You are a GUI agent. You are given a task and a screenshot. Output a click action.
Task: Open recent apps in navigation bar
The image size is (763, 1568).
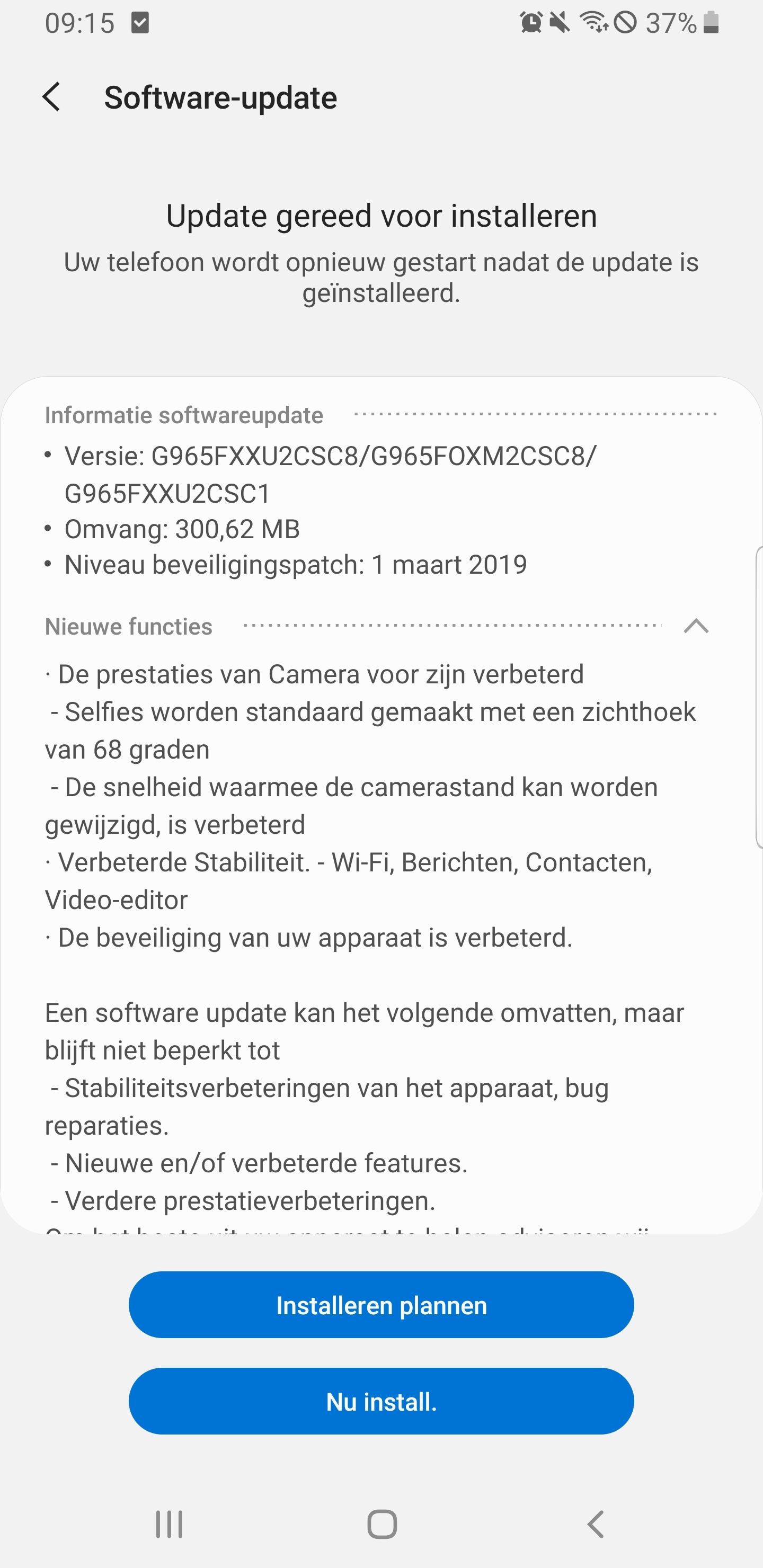(x=169, y=1524)
